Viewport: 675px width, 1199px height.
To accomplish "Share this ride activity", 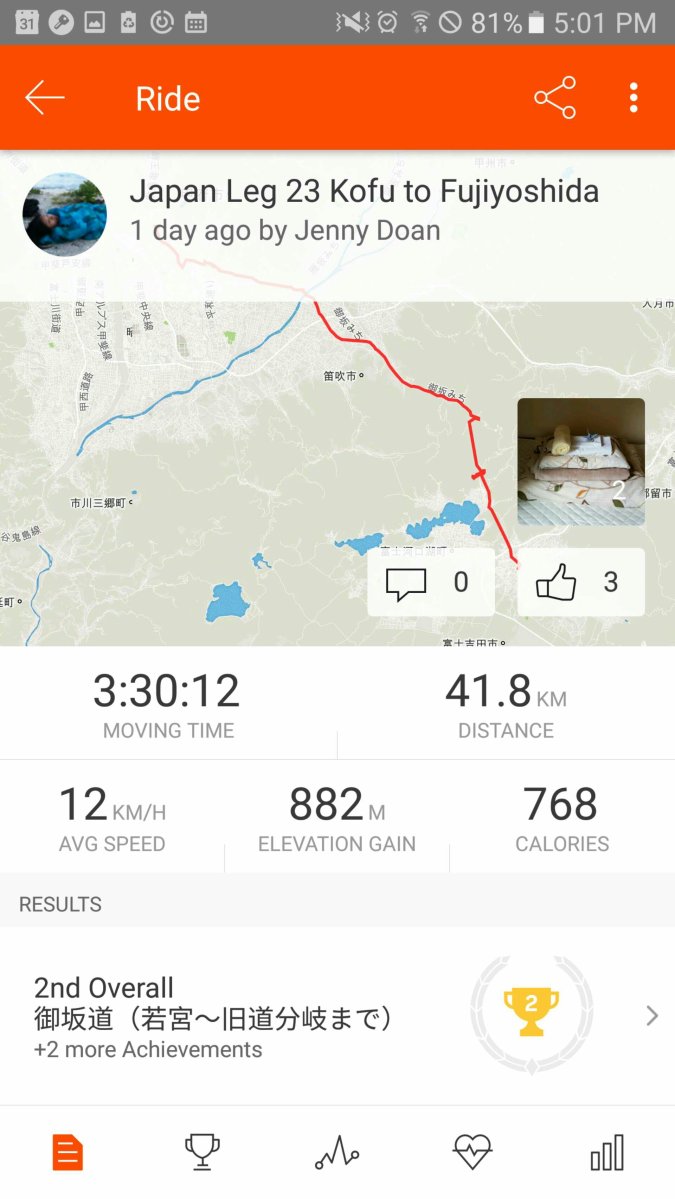I will tap(555, 98).
